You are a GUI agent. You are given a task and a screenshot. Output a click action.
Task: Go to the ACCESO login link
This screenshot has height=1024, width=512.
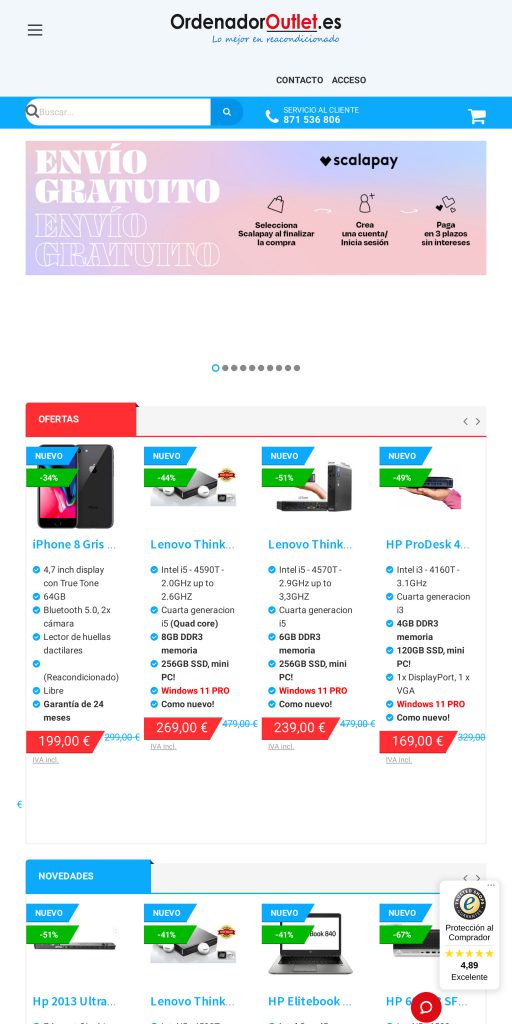click(349, 80)
